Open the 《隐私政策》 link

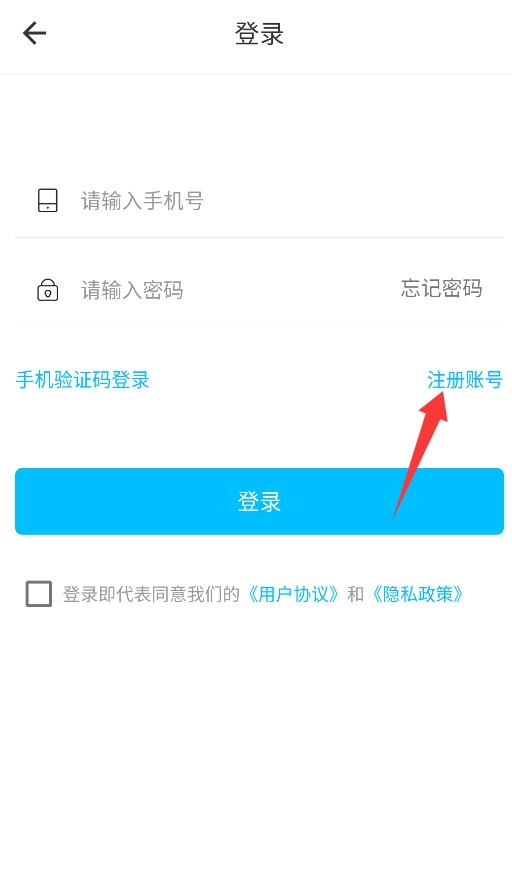point(418,594)
